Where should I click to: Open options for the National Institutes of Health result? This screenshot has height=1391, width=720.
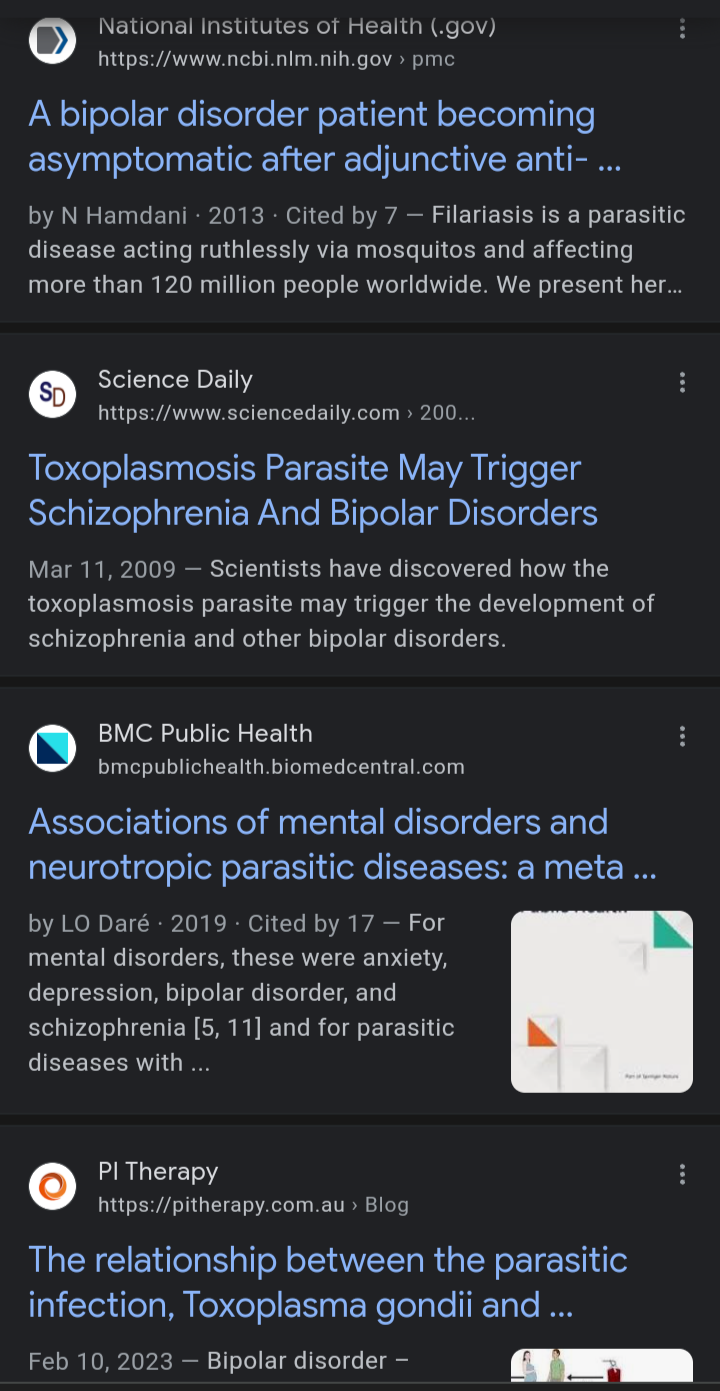point(682,29)
